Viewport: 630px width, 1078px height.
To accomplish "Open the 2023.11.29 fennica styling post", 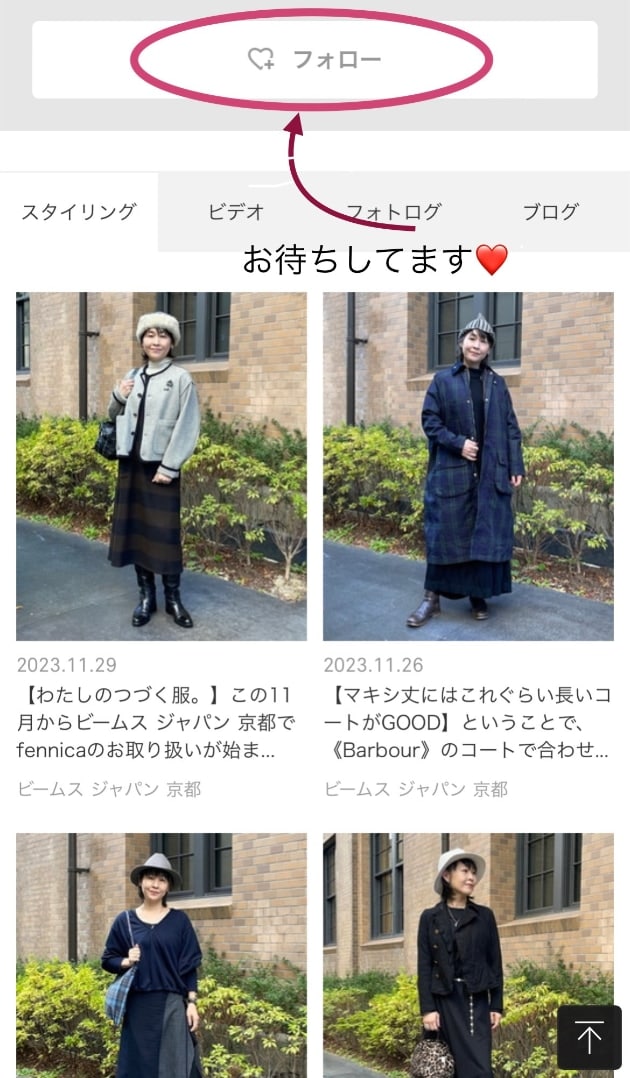I will point(161,467).
